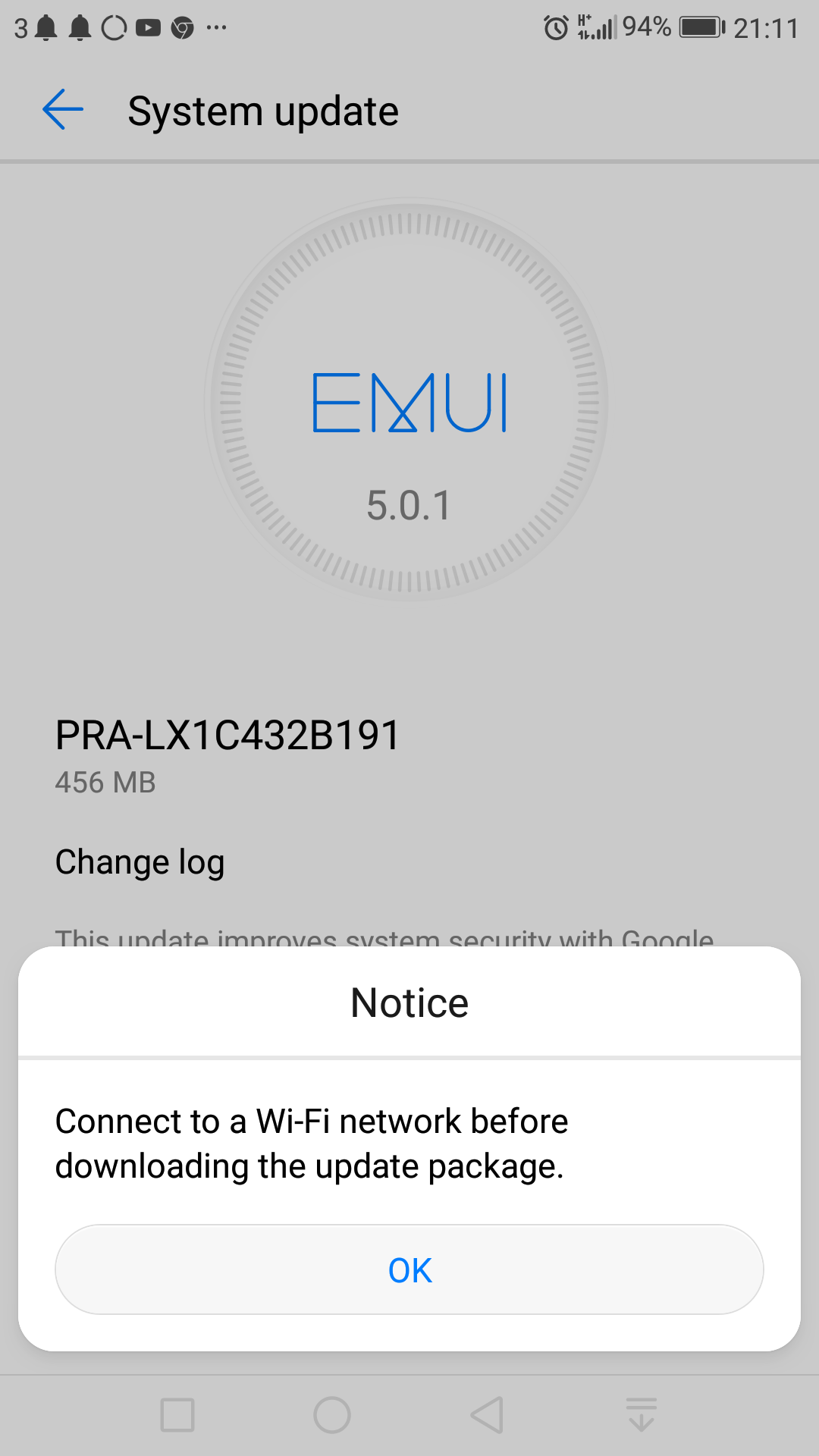Confirm the Wi-Fi notice with OK
The height and width of the screenshot is (1456, 819).
click(x=409, y=1269)
